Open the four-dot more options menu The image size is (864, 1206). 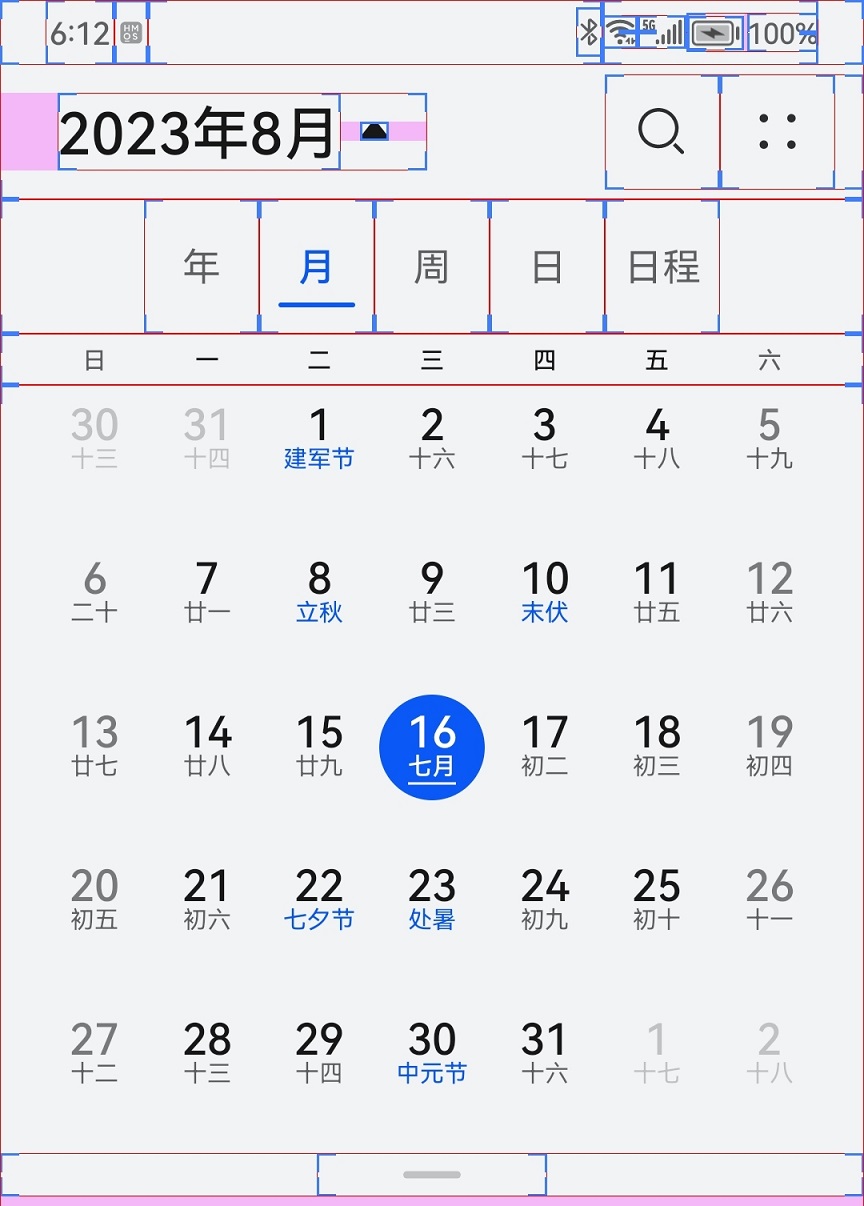pos(777,132)
